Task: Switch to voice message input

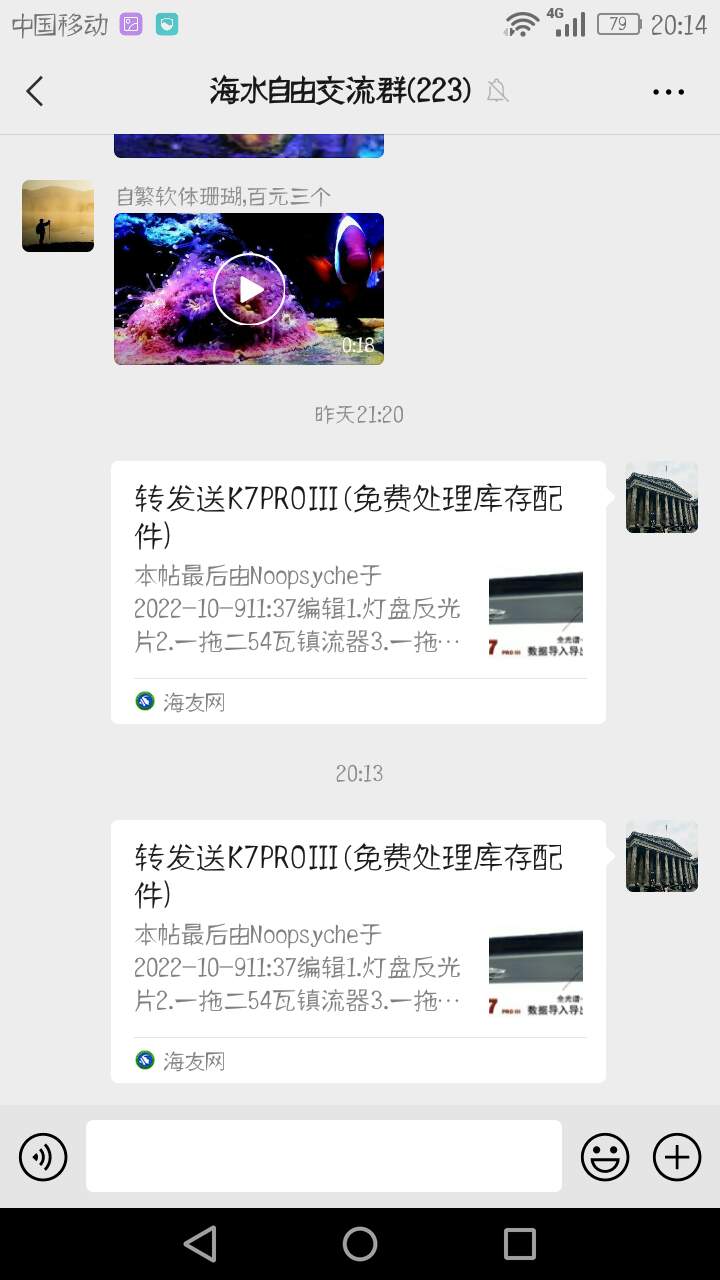Action: click(43, 1157)
